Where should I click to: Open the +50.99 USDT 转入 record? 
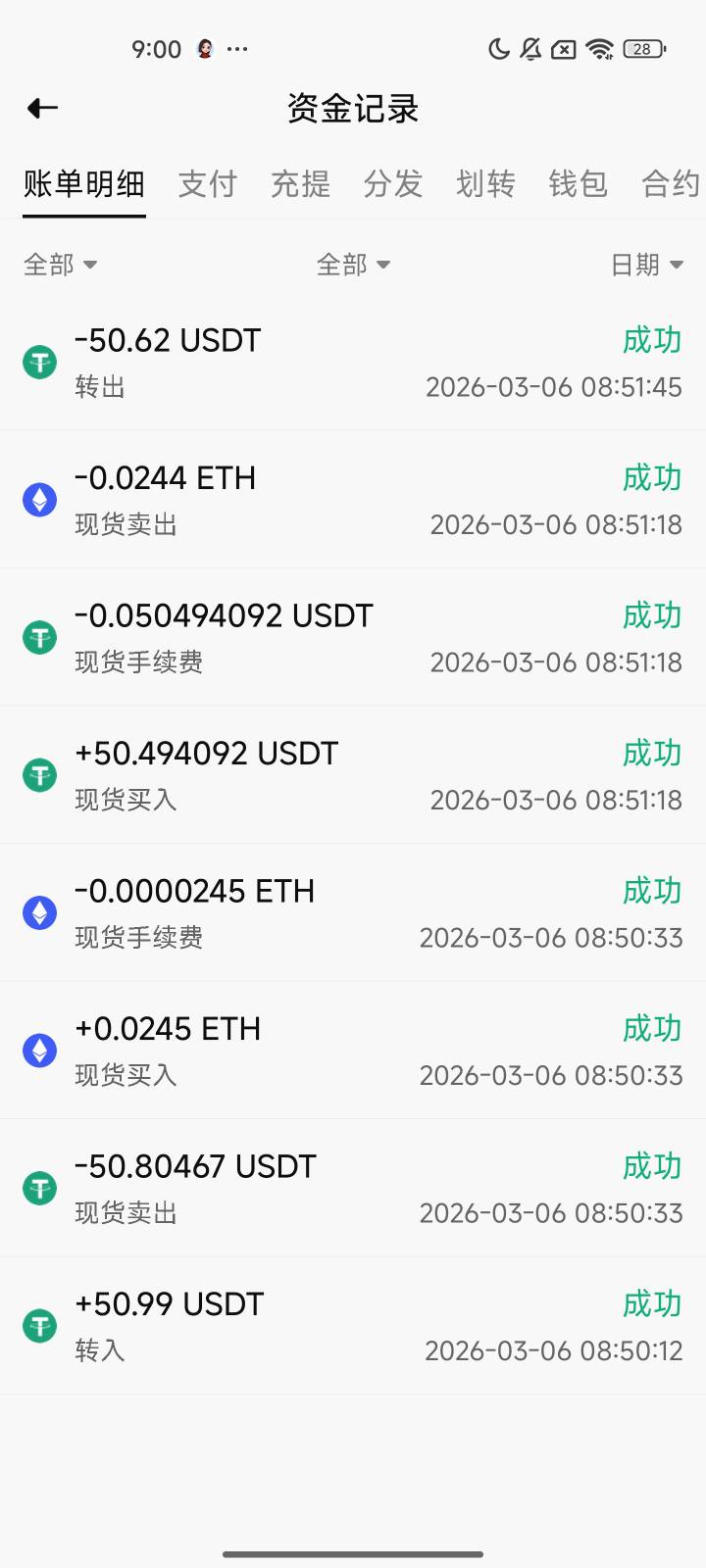(353, 1326)
